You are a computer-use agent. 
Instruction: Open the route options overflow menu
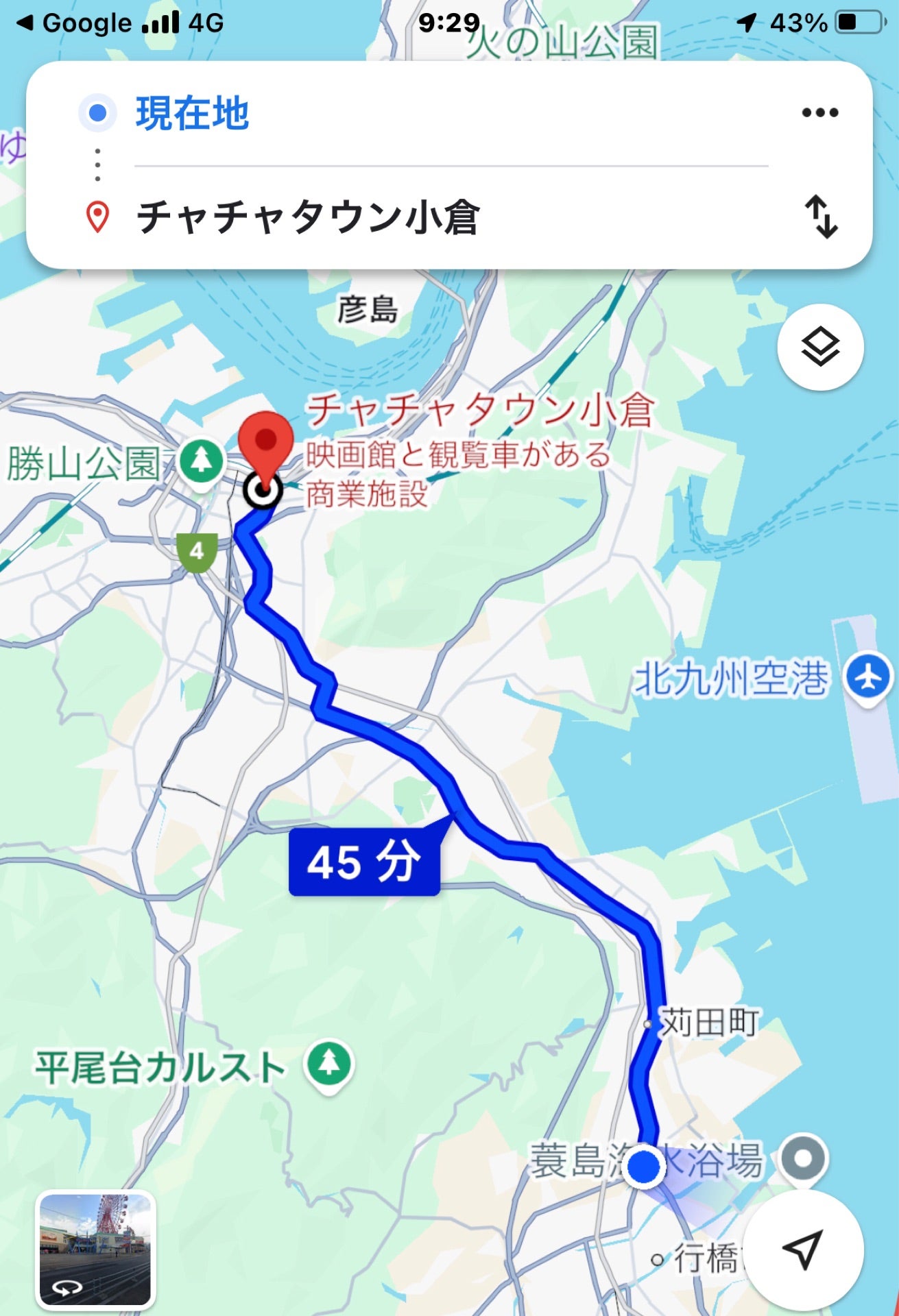pos(821,112)
